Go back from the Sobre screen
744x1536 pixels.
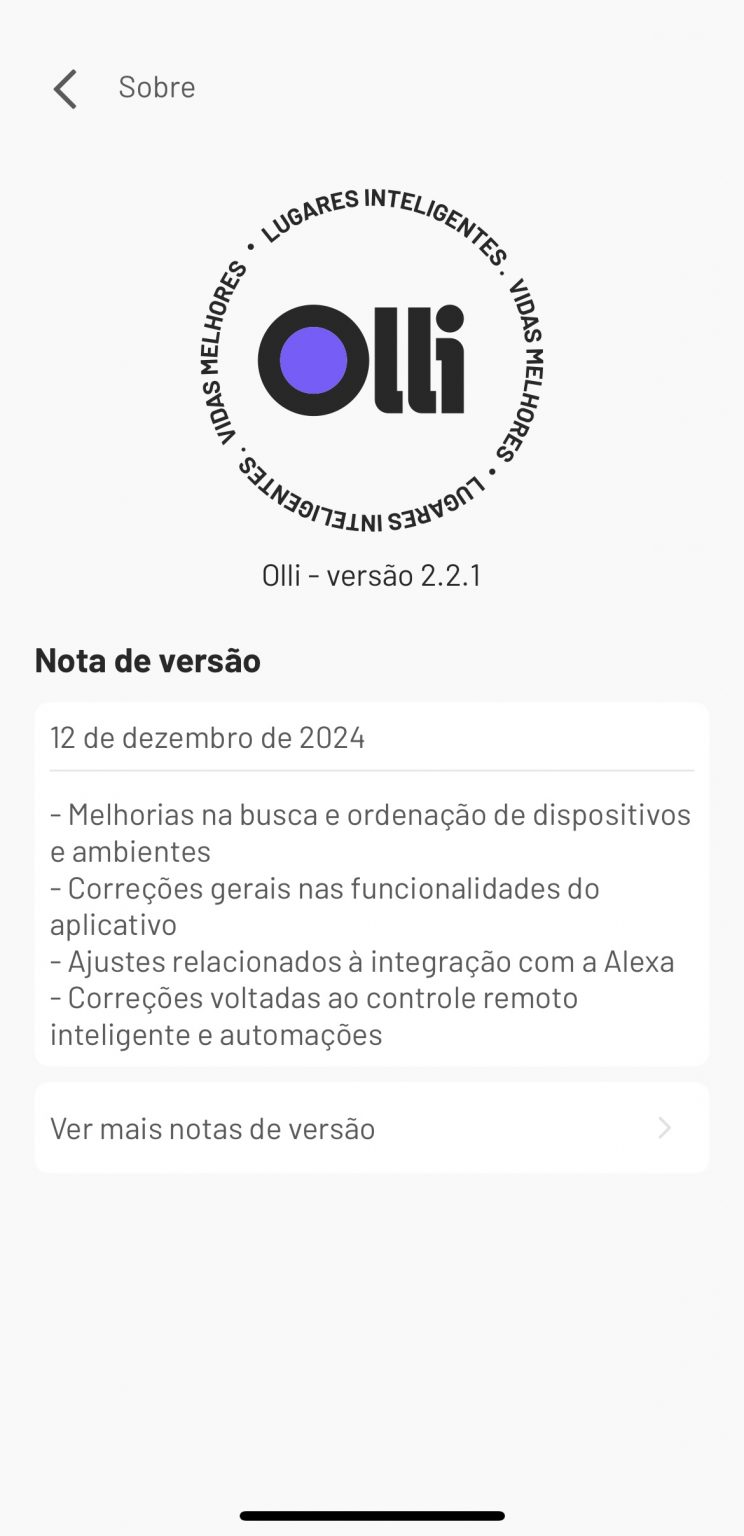65,89
